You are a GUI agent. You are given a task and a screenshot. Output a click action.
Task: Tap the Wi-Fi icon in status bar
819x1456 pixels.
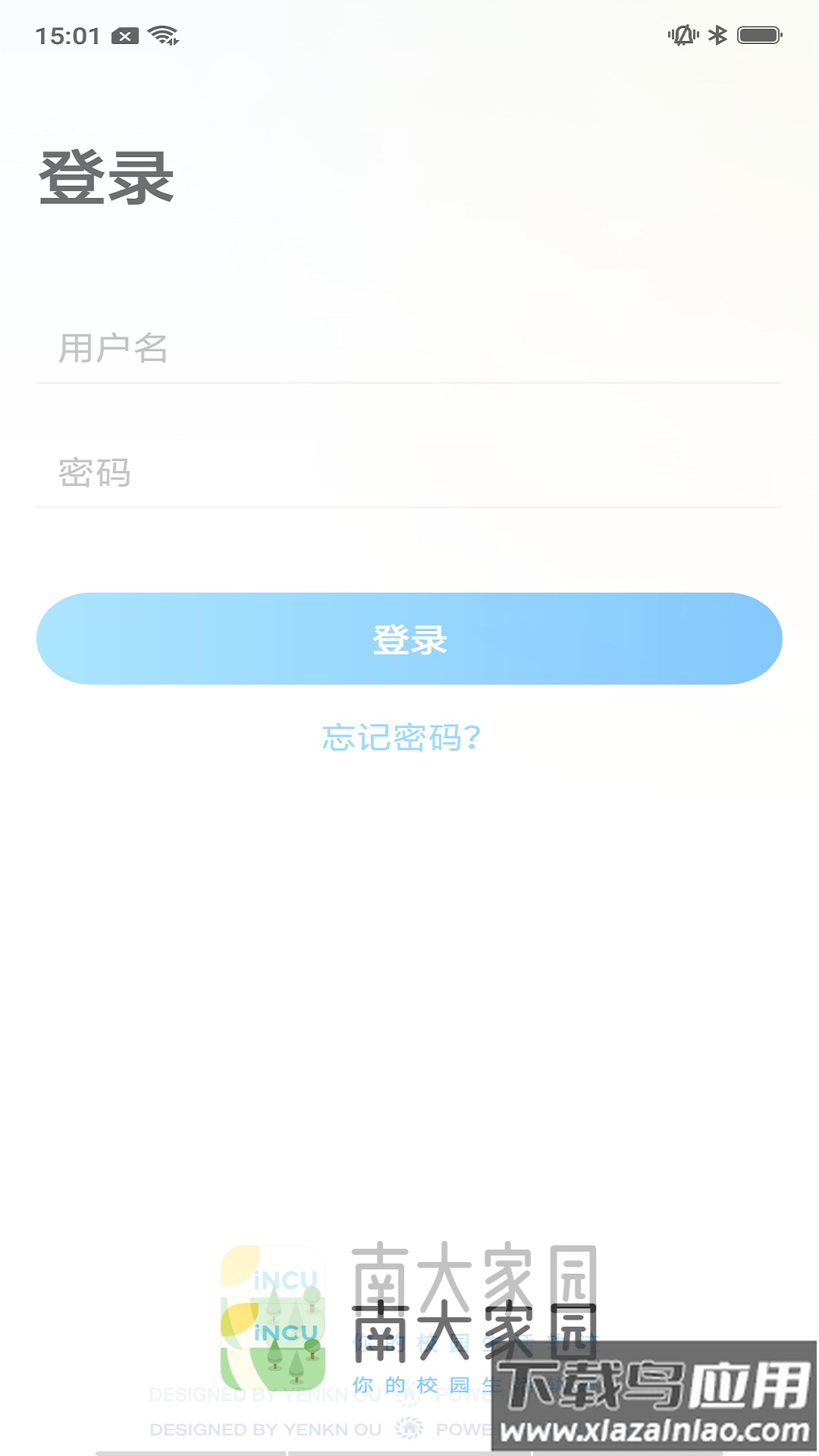pos(164,34)
